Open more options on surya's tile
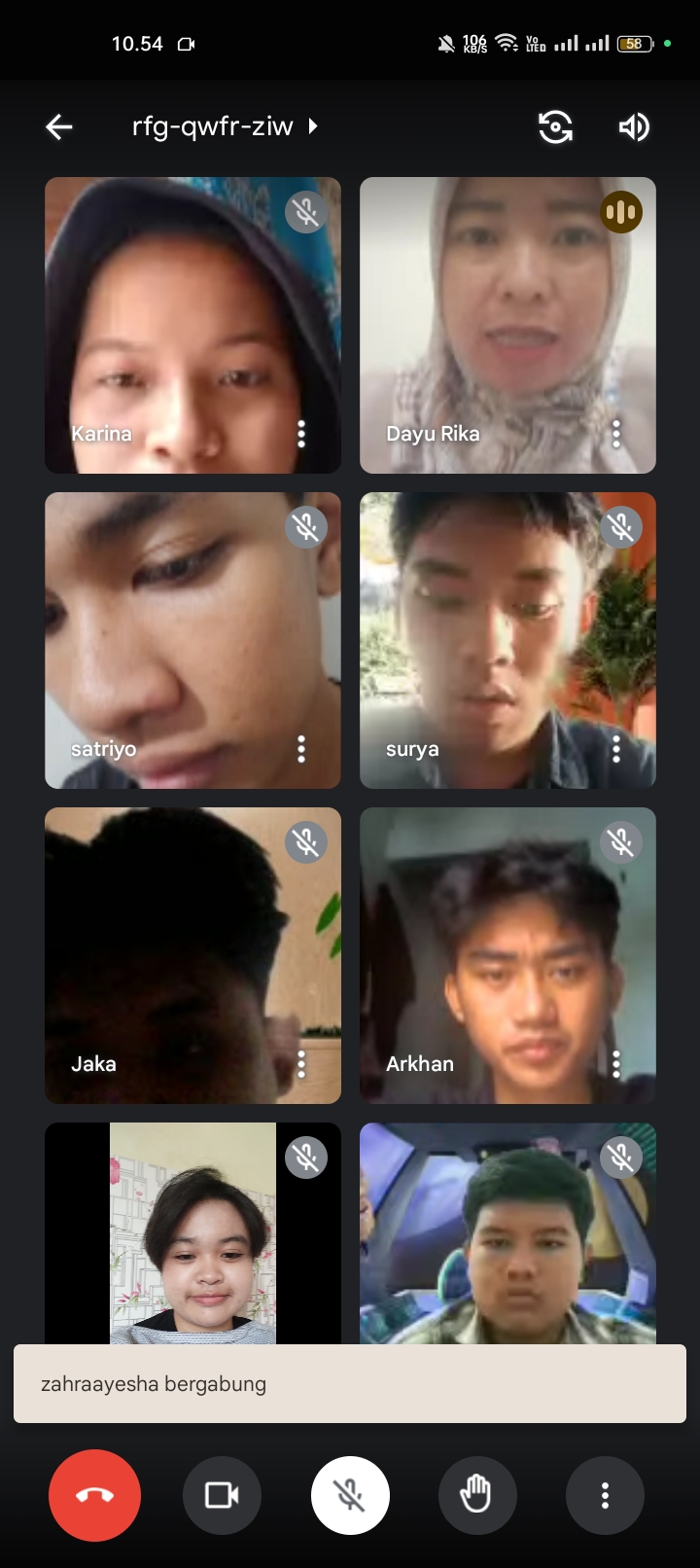This screenshot has width=700, height=1568. coord(616,749)
